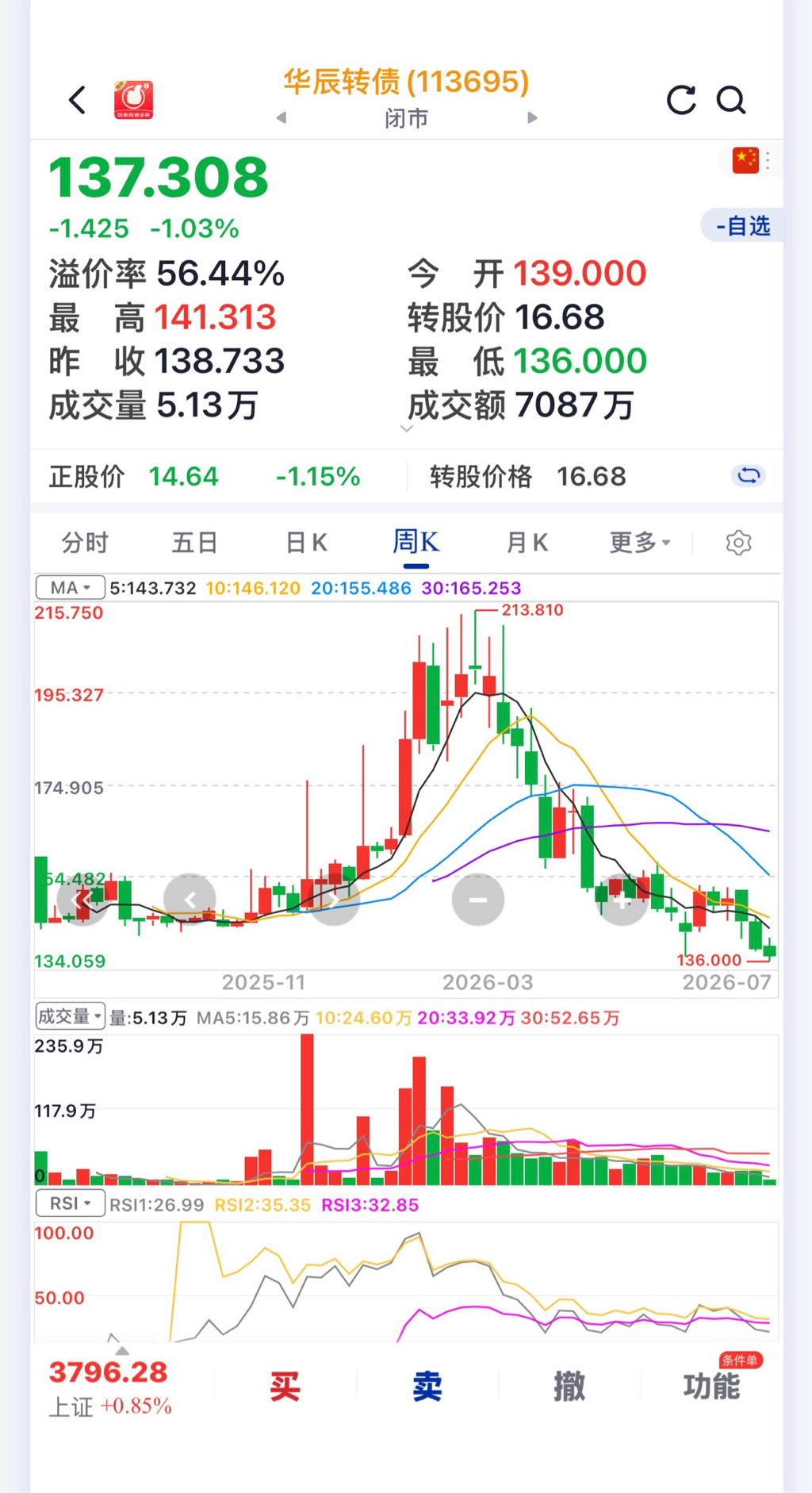Switch to next security with right arrow

[532, 118]
